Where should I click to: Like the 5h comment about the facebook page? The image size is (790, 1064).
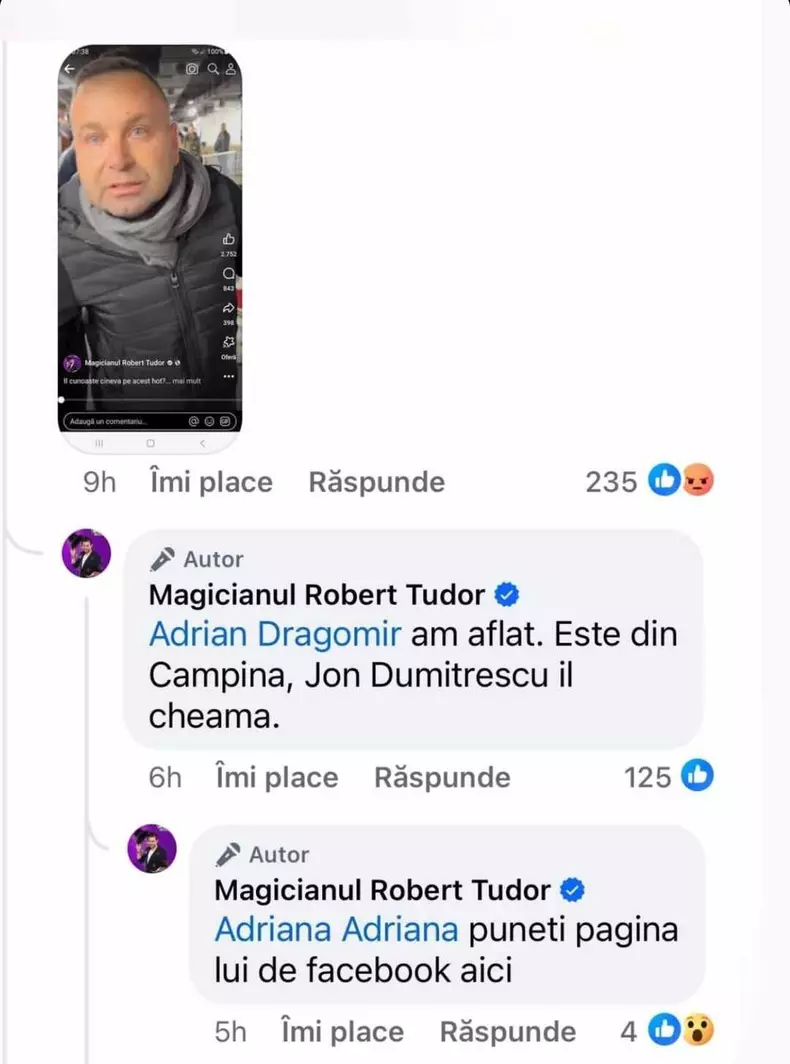pos(342,1031)
